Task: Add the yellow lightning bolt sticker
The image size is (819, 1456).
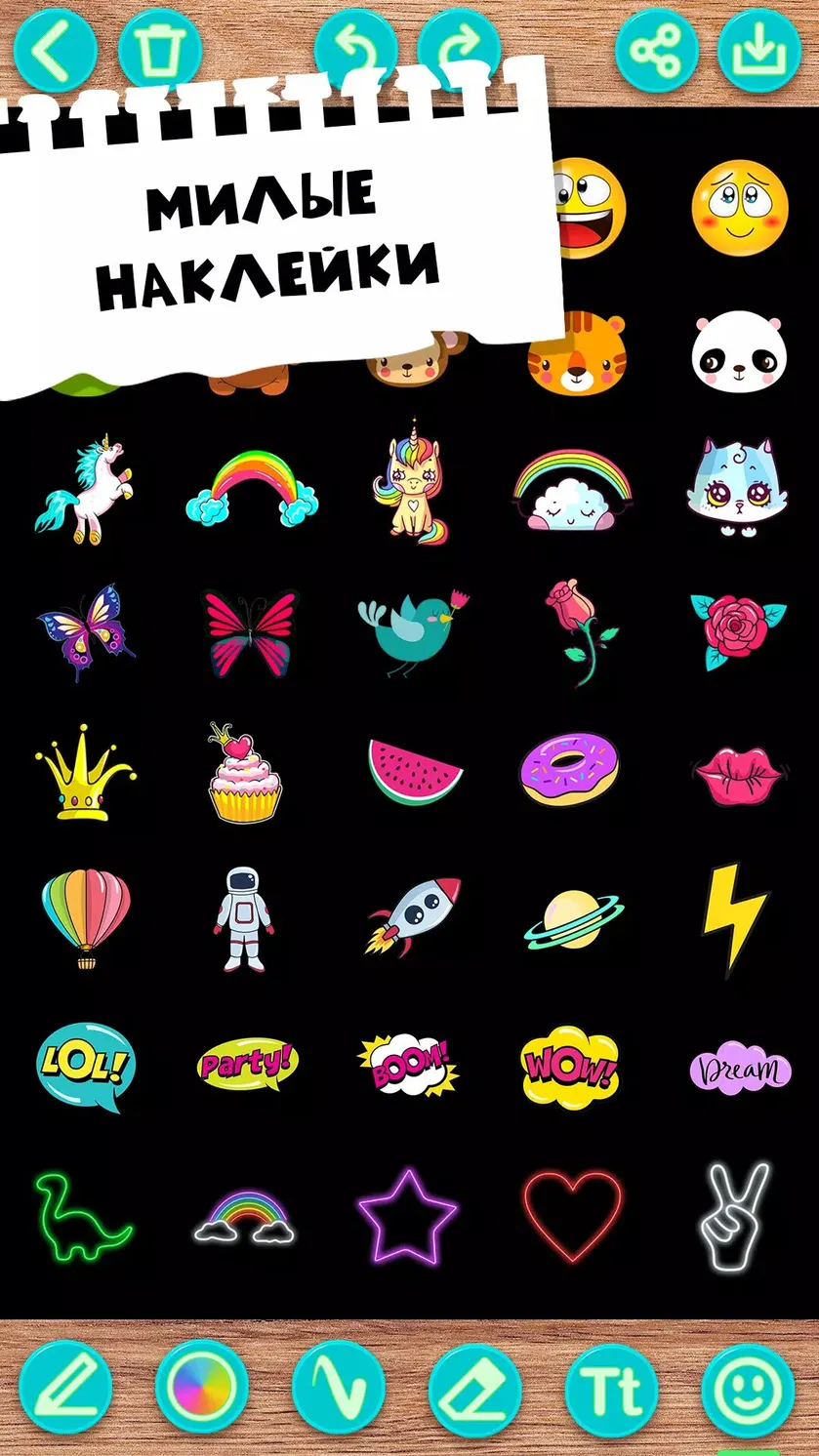Action: point(735,918)
